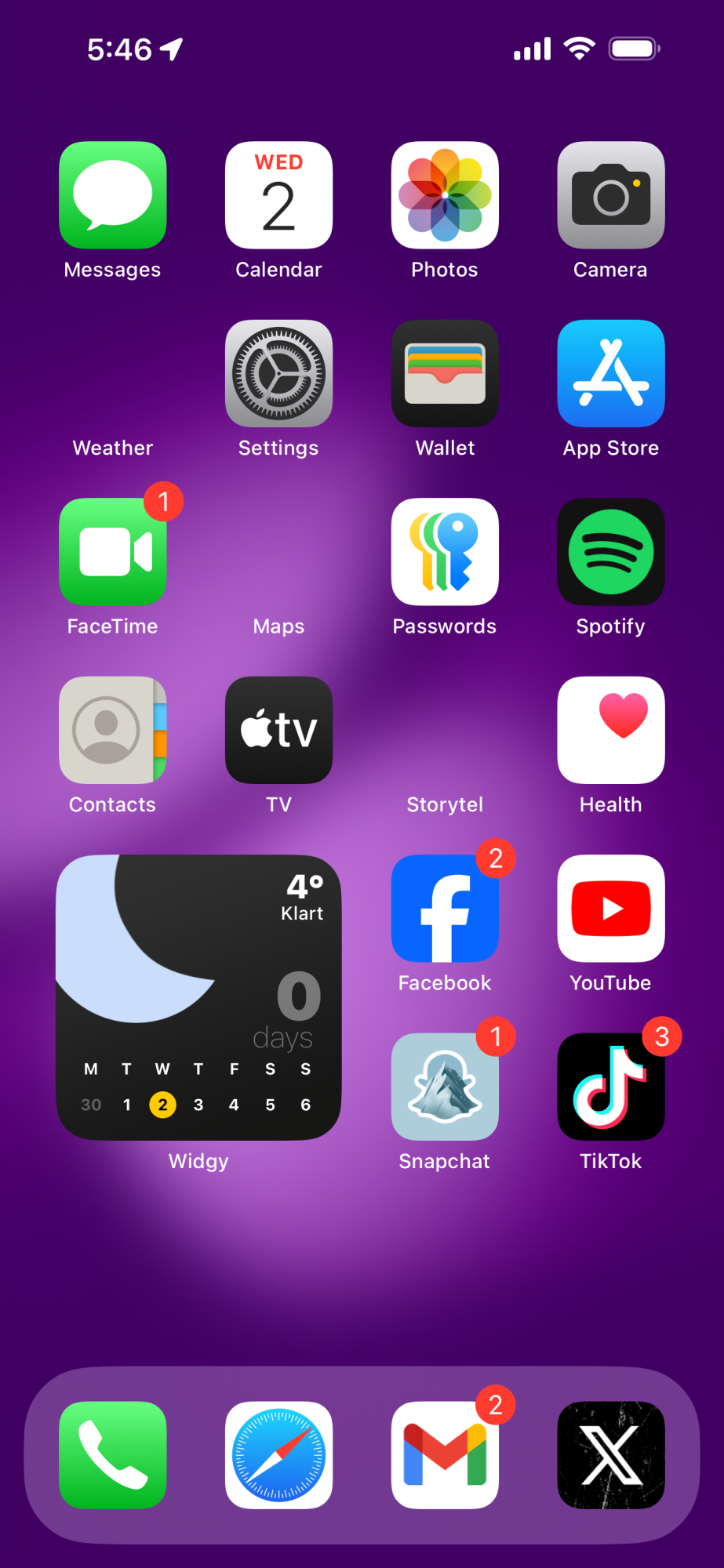The image size is (724, 1568).
Task: Open FaceTime with one notification
Action: coord(113,552)
